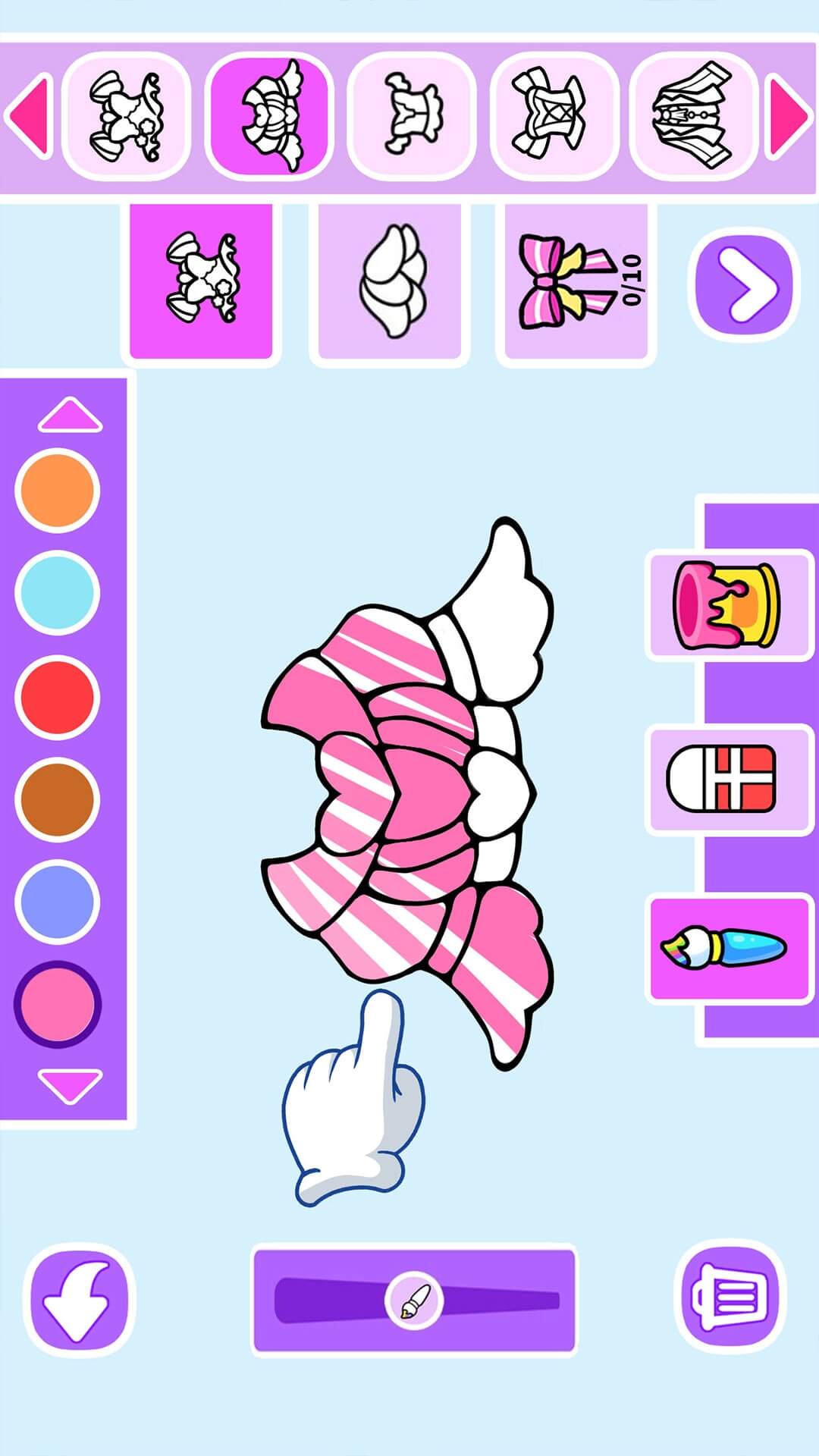
Task: Clear the drawing with trash can
Action: click(730, 1298)
